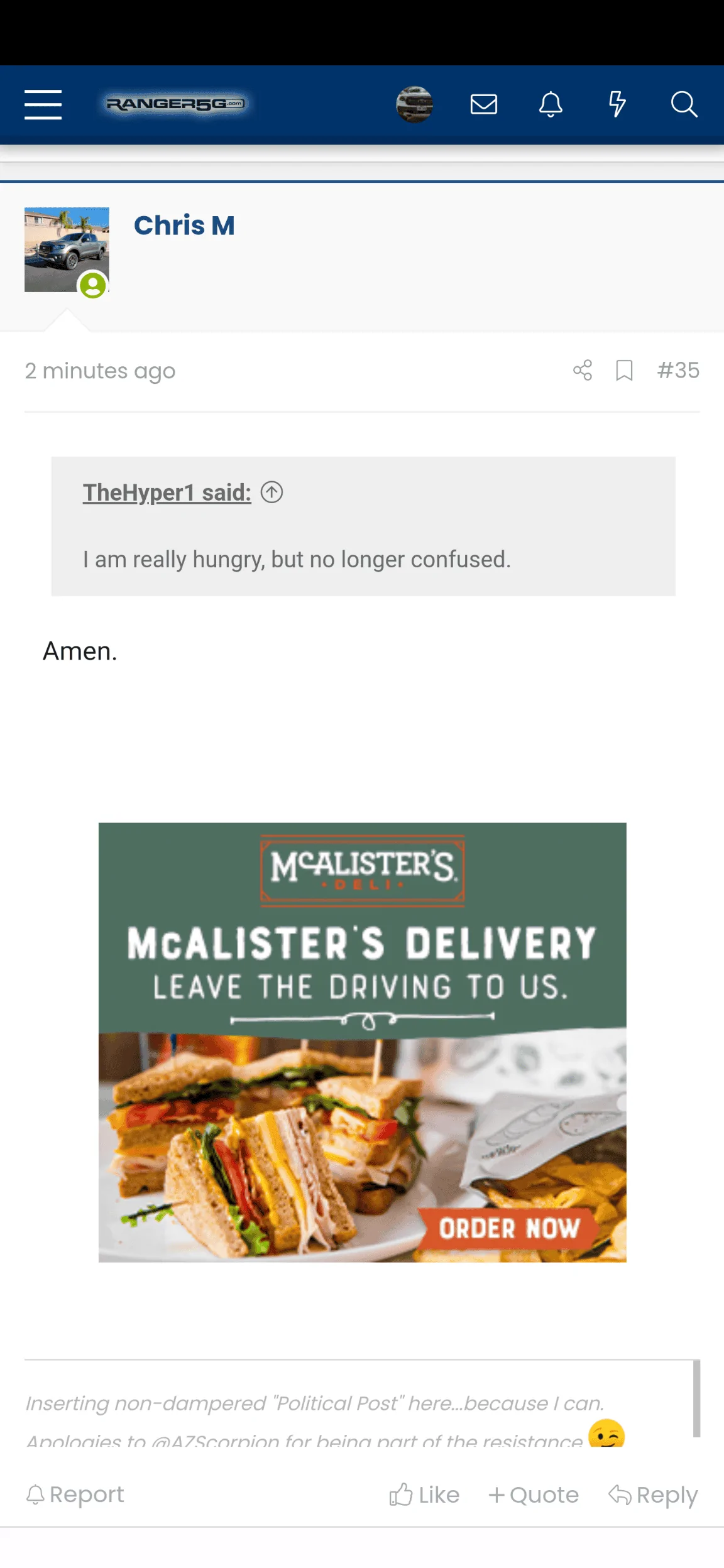Open the #35 post permalink

678,370
